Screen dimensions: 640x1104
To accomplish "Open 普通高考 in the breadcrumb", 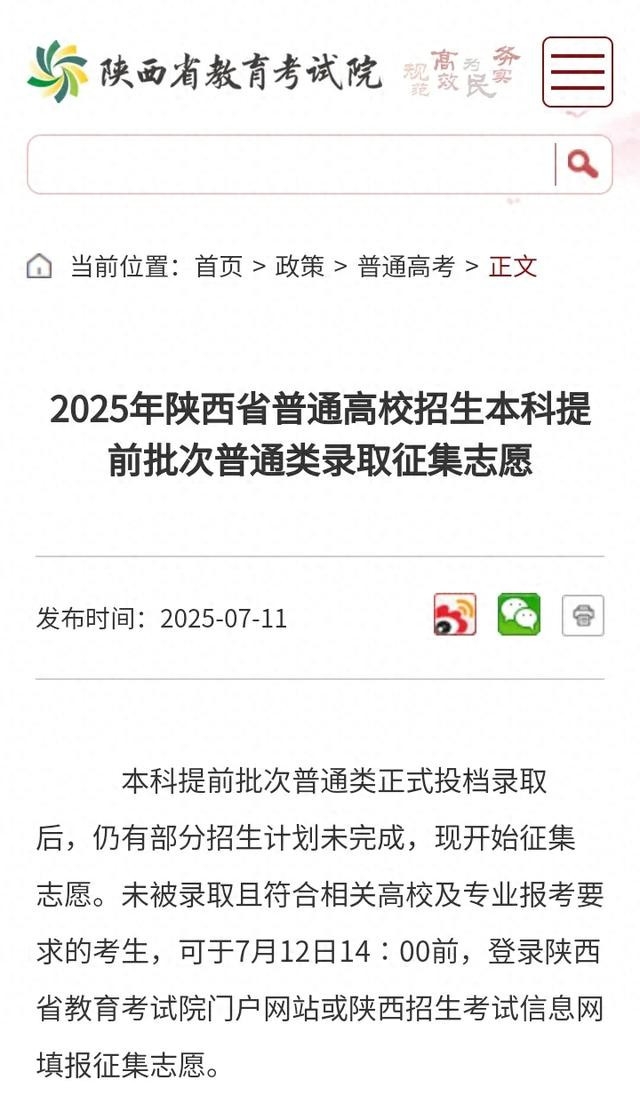I will tap(406, 267).
